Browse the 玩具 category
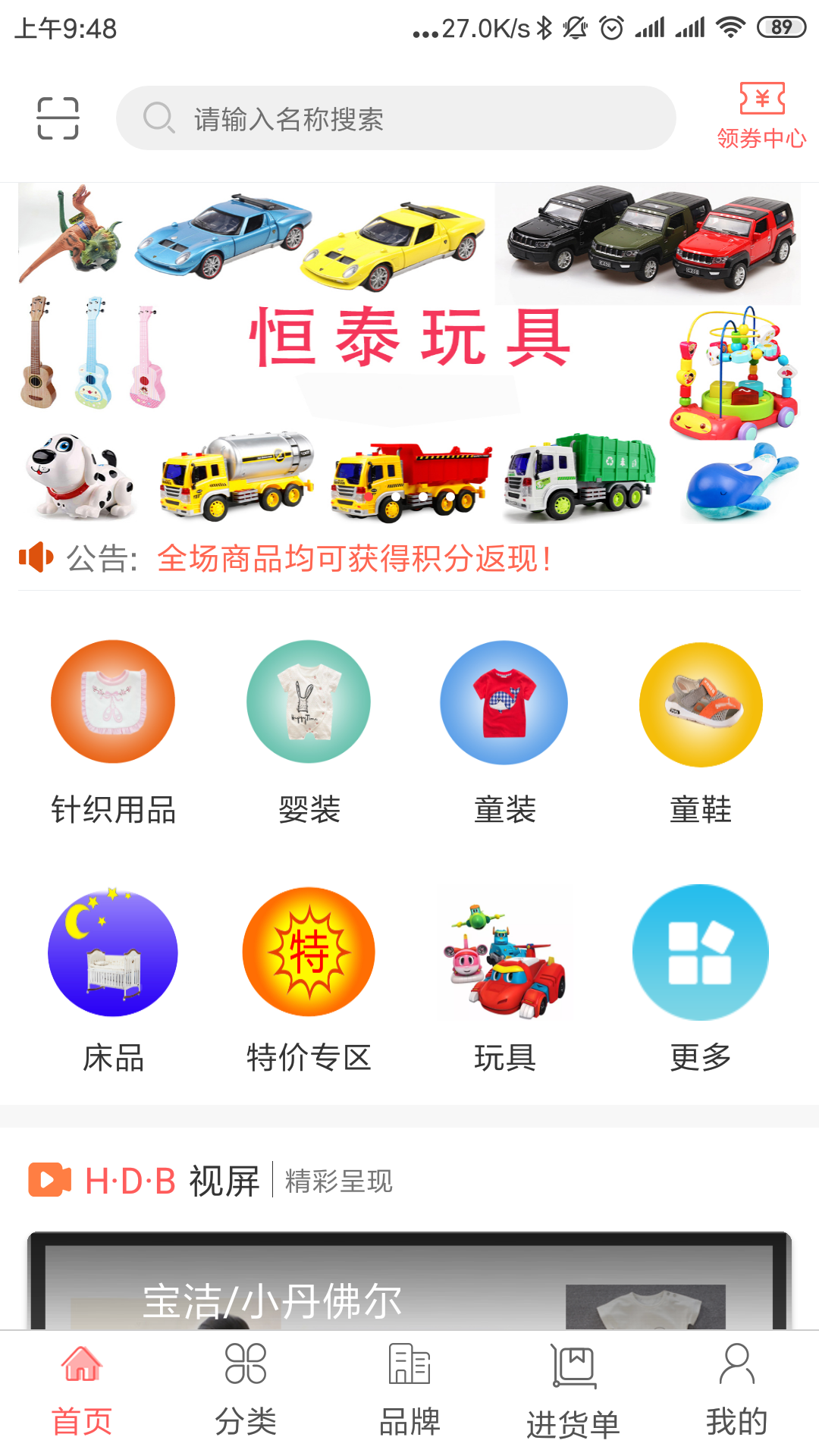Image resolution: width=819 pixels, height=1456 pixels. click(504, 980)
